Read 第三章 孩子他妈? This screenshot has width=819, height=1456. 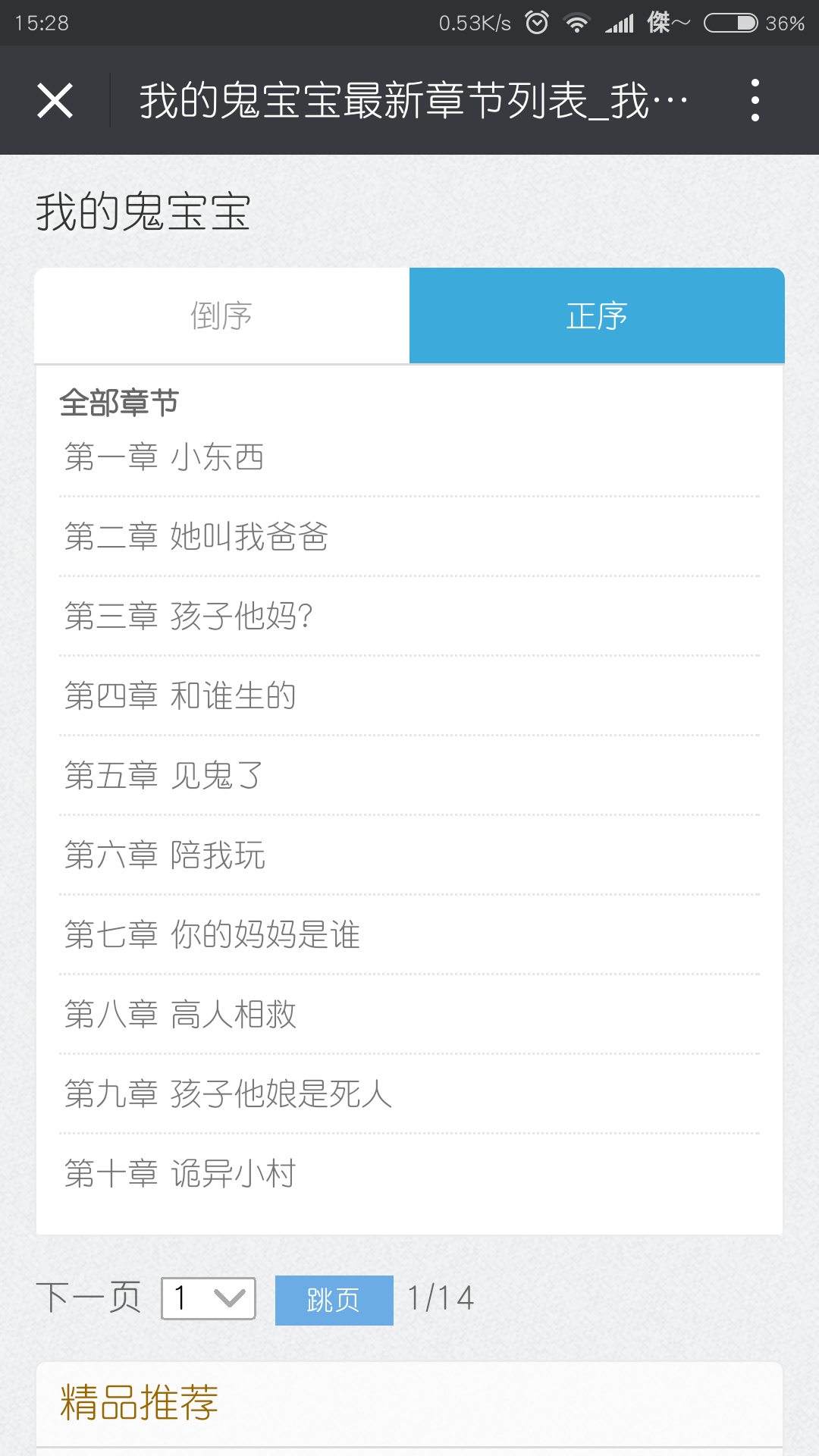[188, 616]
